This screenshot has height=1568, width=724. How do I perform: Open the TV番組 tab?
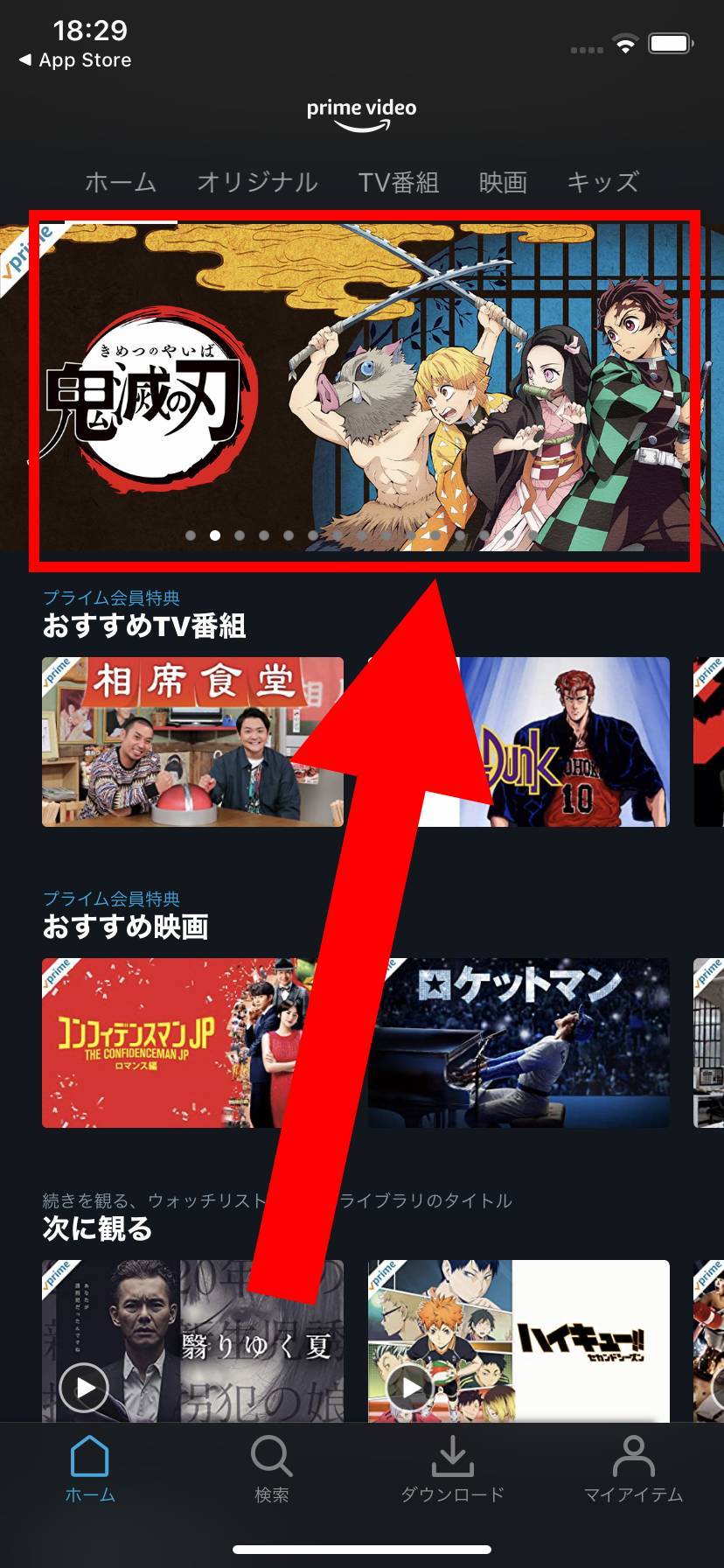pyautogui.click(x=398, y=182)
